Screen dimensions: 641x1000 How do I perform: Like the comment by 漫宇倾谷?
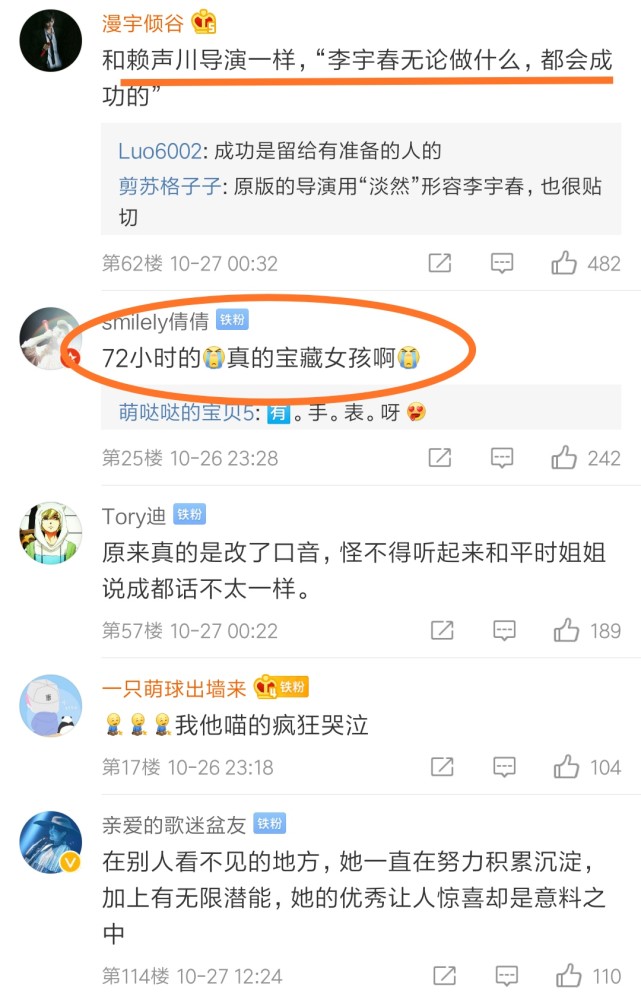tap(564, 263)
